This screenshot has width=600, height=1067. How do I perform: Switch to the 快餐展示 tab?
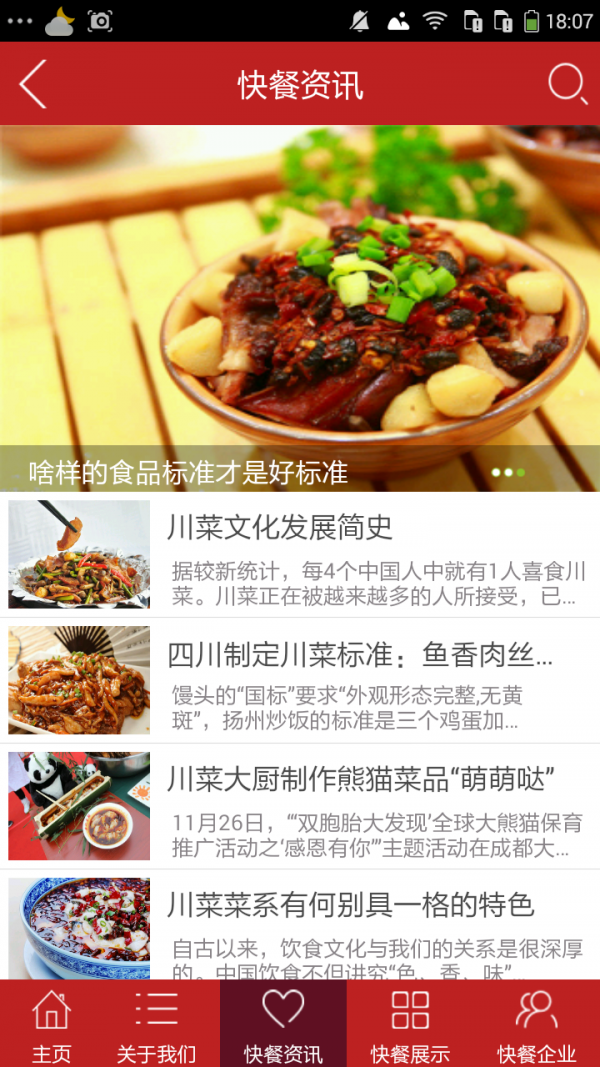[410, 1023]
